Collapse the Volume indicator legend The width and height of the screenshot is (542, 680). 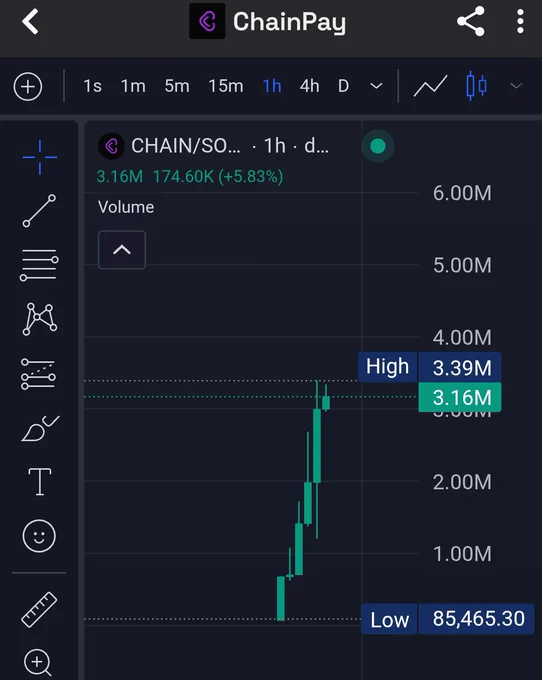[x=122, y=250]
